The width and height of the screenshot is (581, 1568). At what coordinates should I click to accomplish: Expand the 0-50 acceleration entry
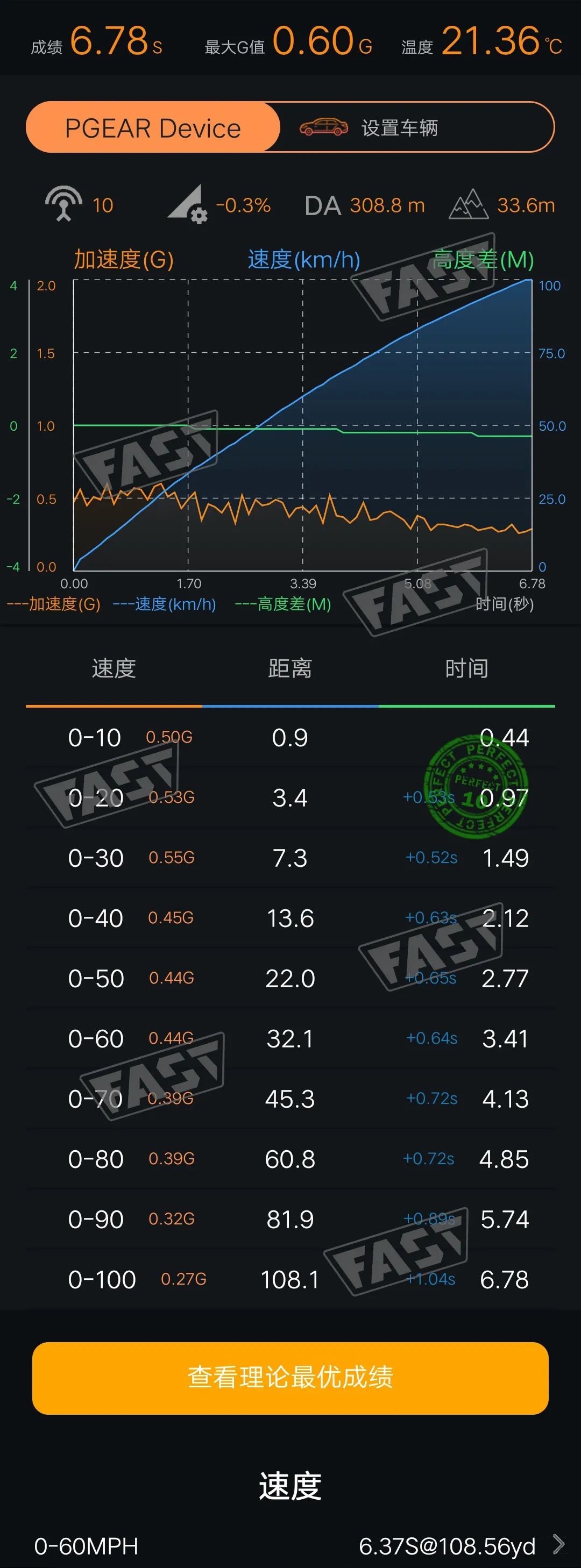click(290, 978)
